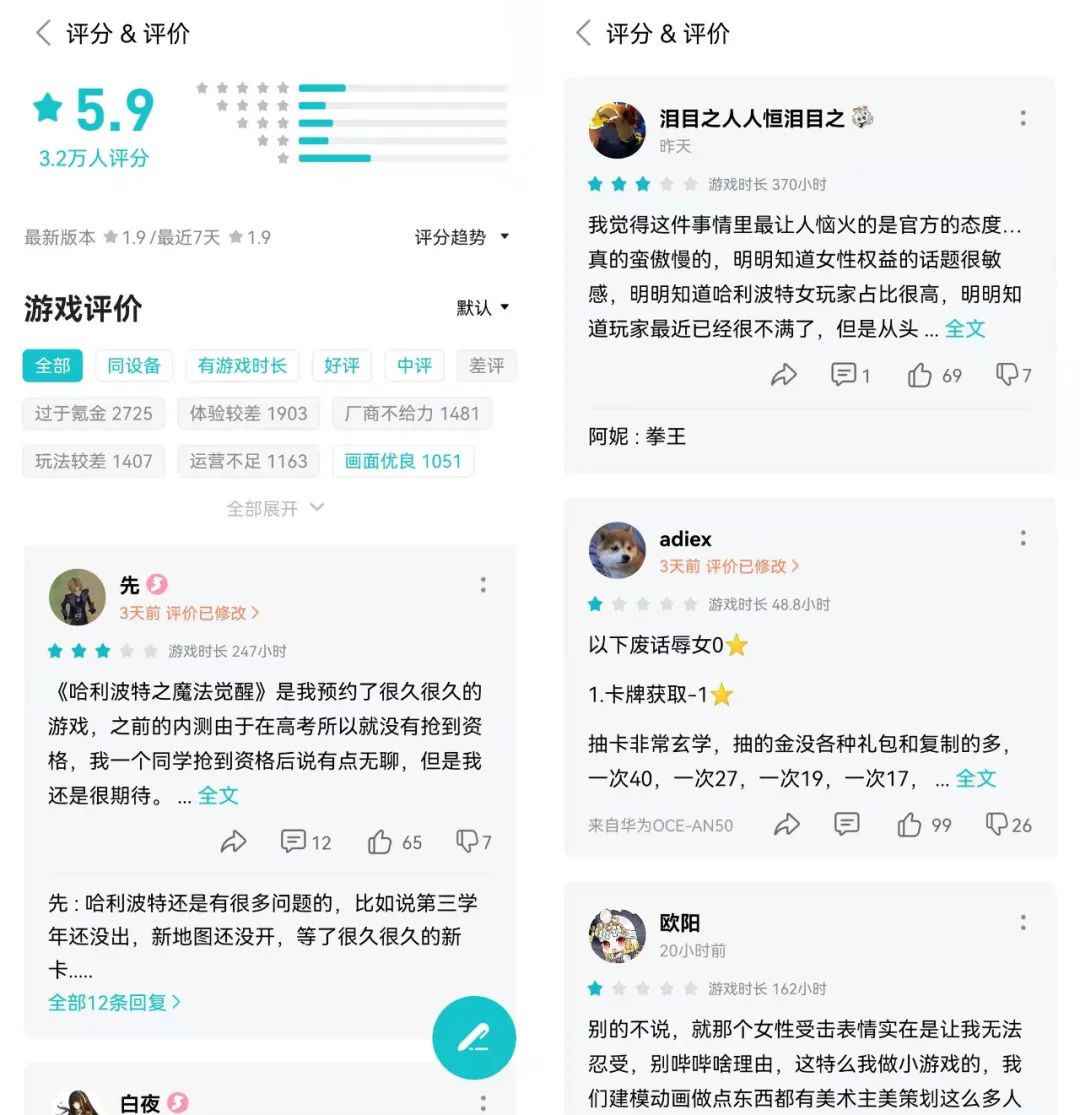The height and width of the screenshot is (1115, 1080).
Task: Open the three-dot menu on 欧阳's review
Action: click(x=1023, y=922)
